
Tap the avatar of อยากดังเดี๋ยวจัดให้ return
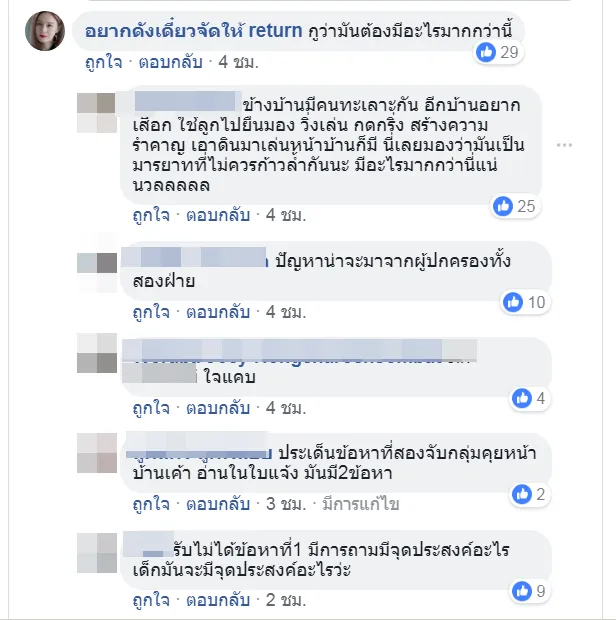pos(53,32)
